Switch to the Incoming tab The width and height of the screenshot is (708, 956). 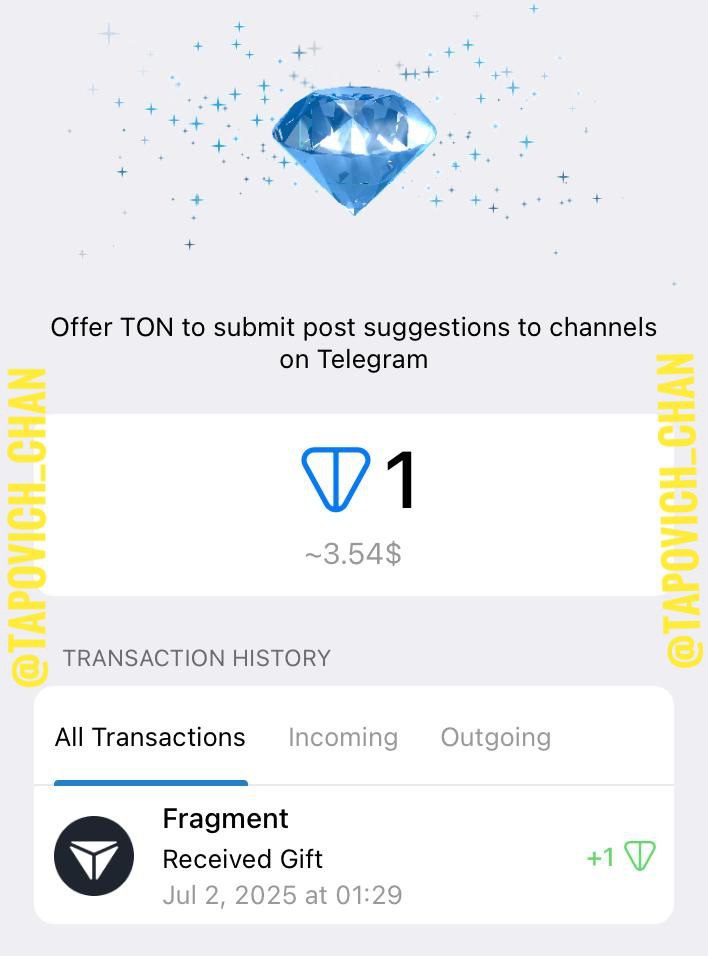(343, 738)
